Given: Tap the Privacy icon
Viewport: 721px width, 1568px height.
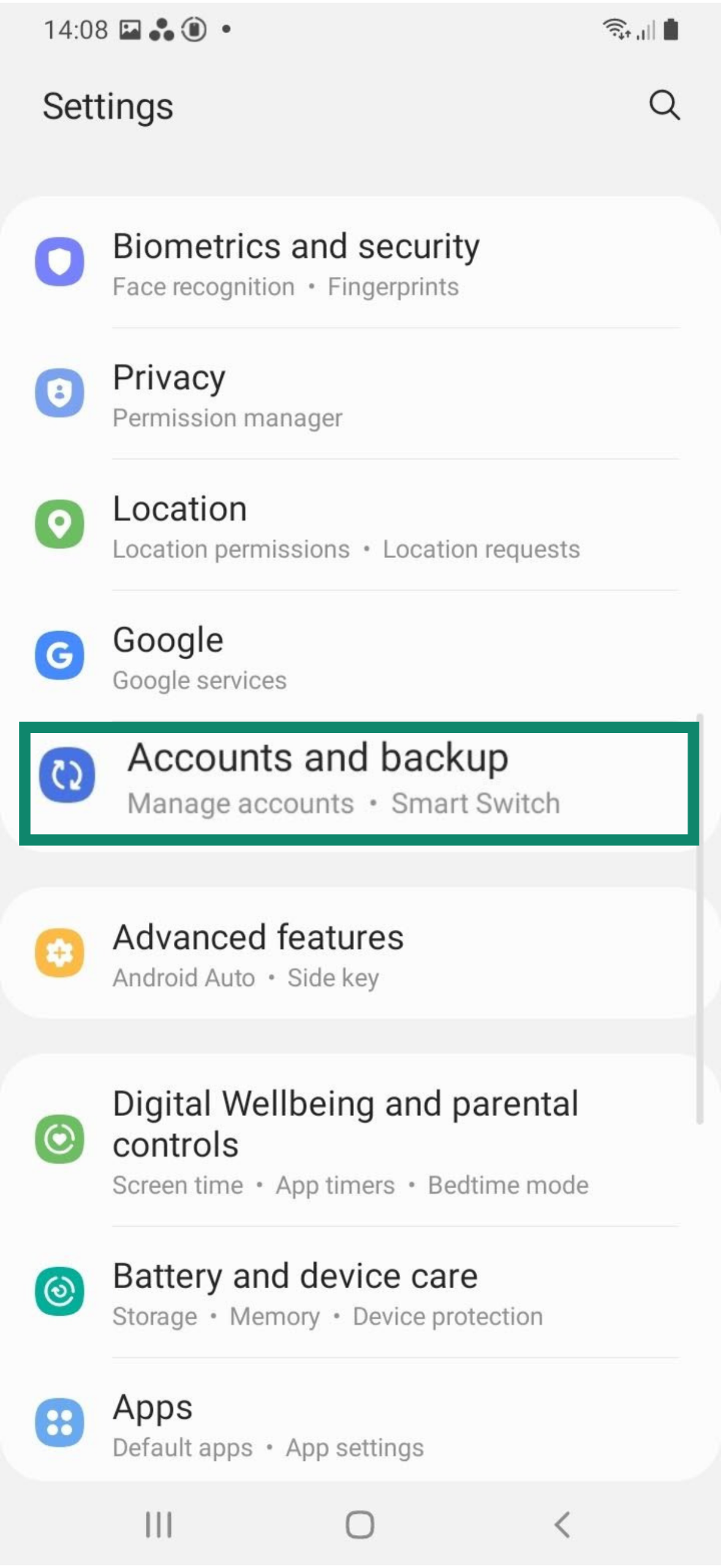Looking at the screenshot, I should (x=59, y=393).
